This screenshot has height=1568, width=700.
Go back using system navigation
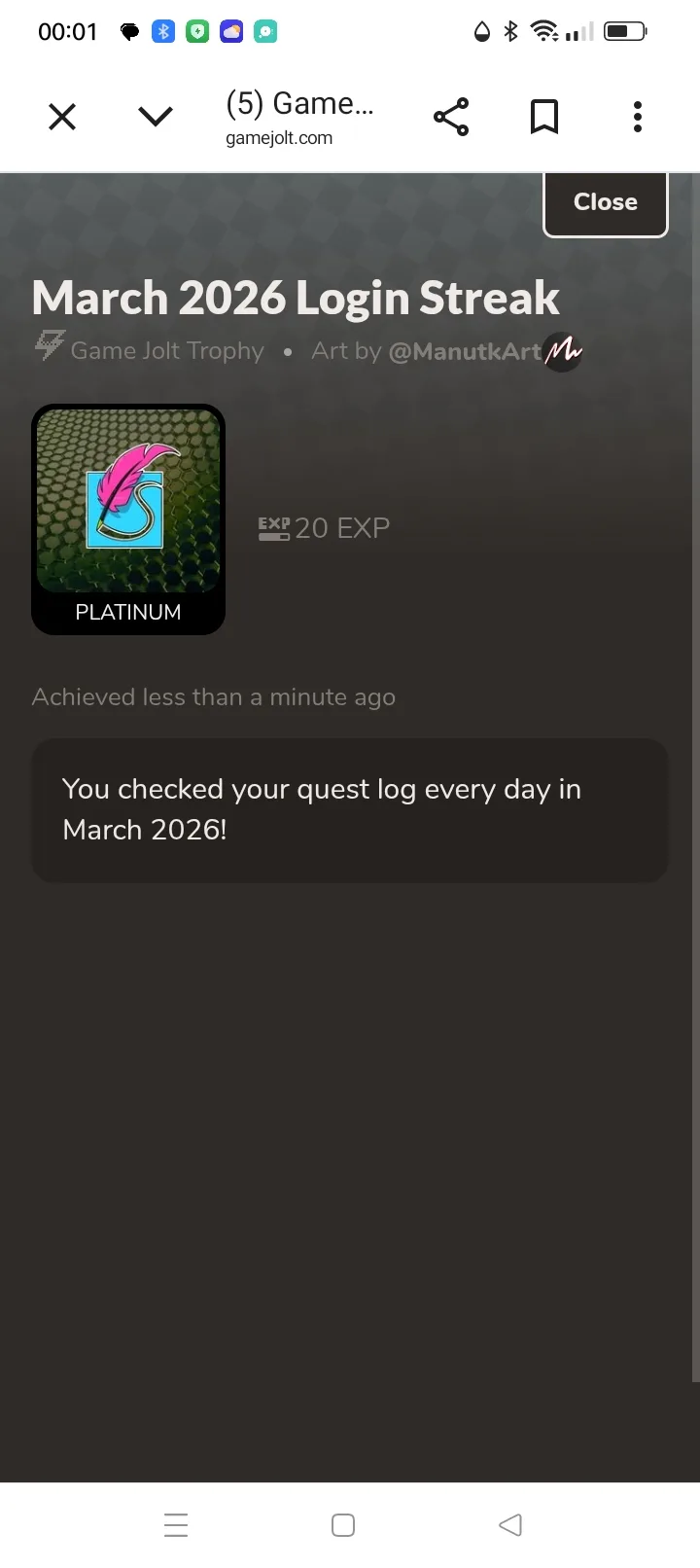click(x=510, y=1524)
